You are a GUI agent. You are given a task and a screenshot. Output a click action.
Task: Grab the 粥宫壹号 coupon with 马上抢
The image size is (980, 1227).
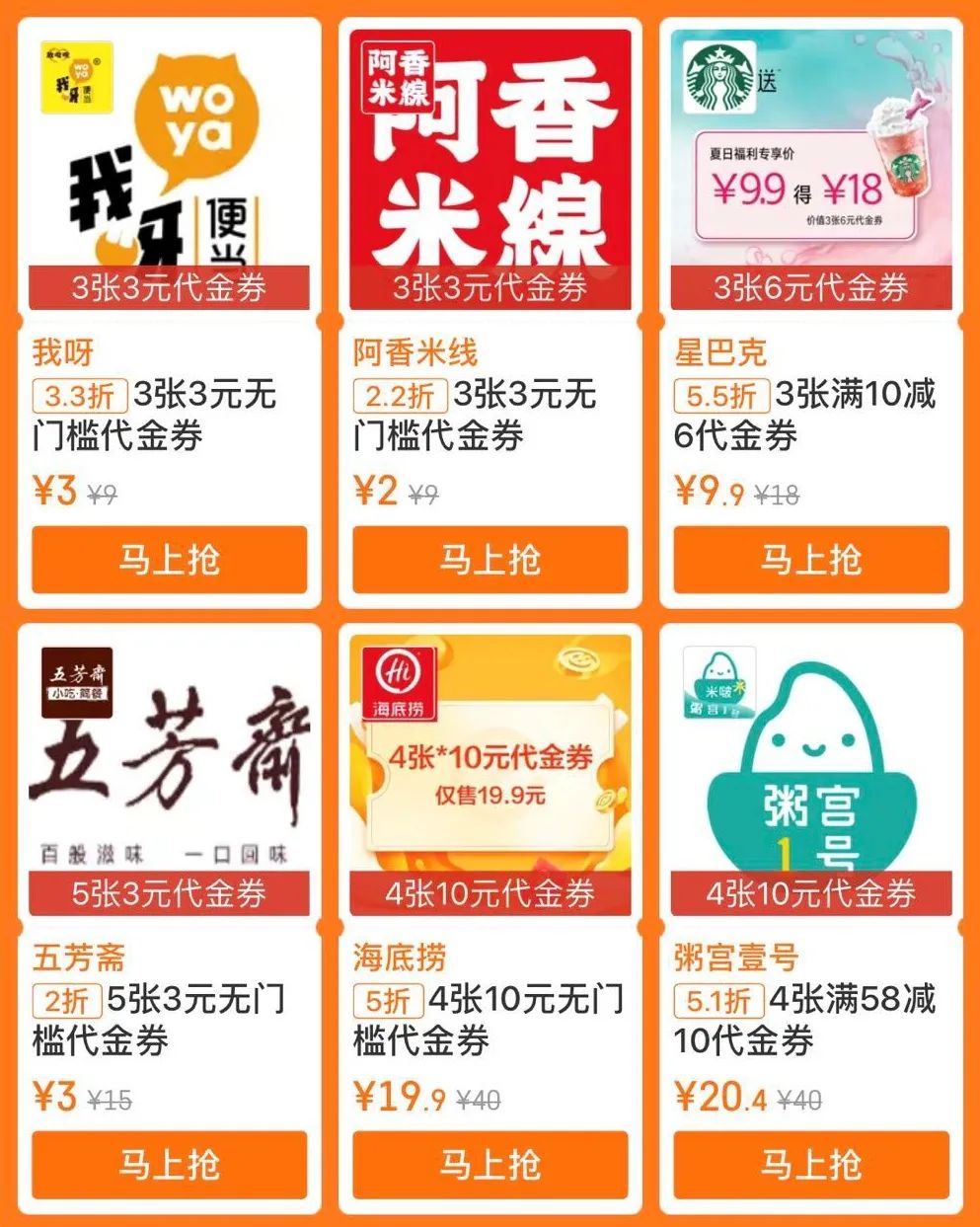coord(810,1165)
